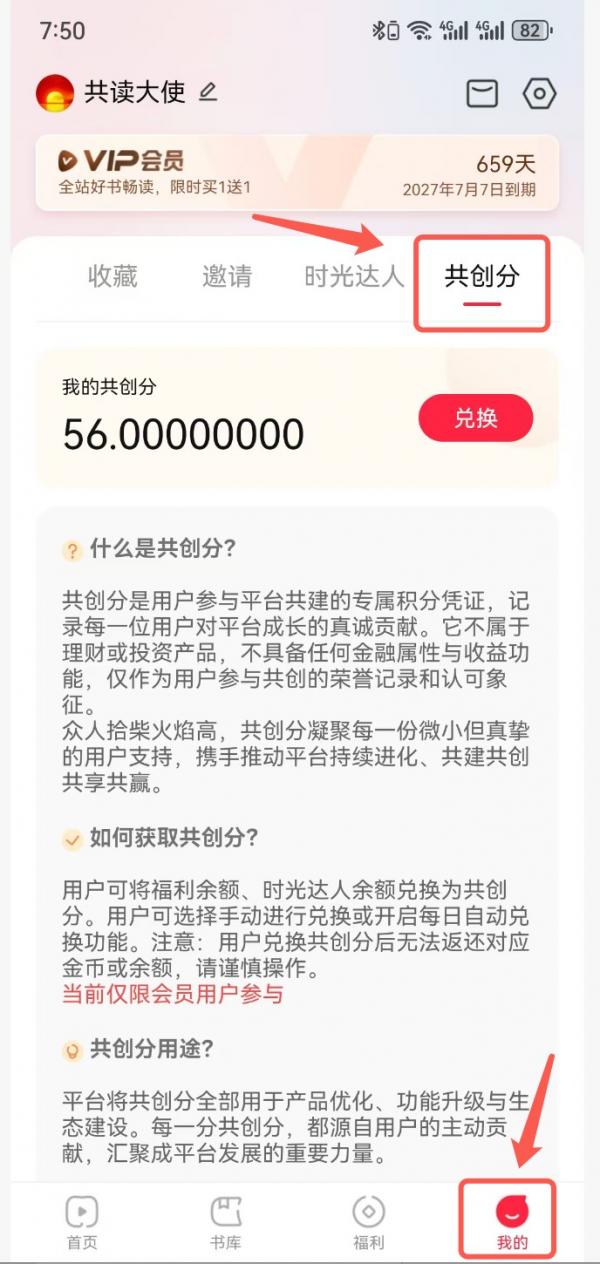
Task: Open the 我的 tab
Action: 511,1222
